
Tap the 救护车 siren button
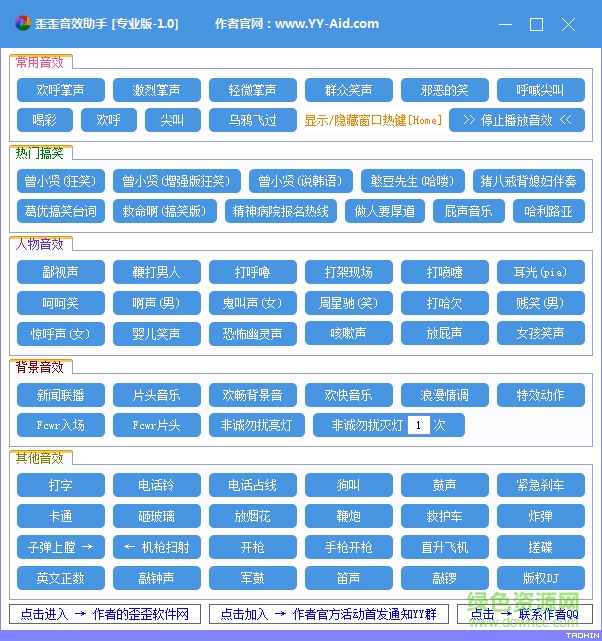tap(445, 516)
